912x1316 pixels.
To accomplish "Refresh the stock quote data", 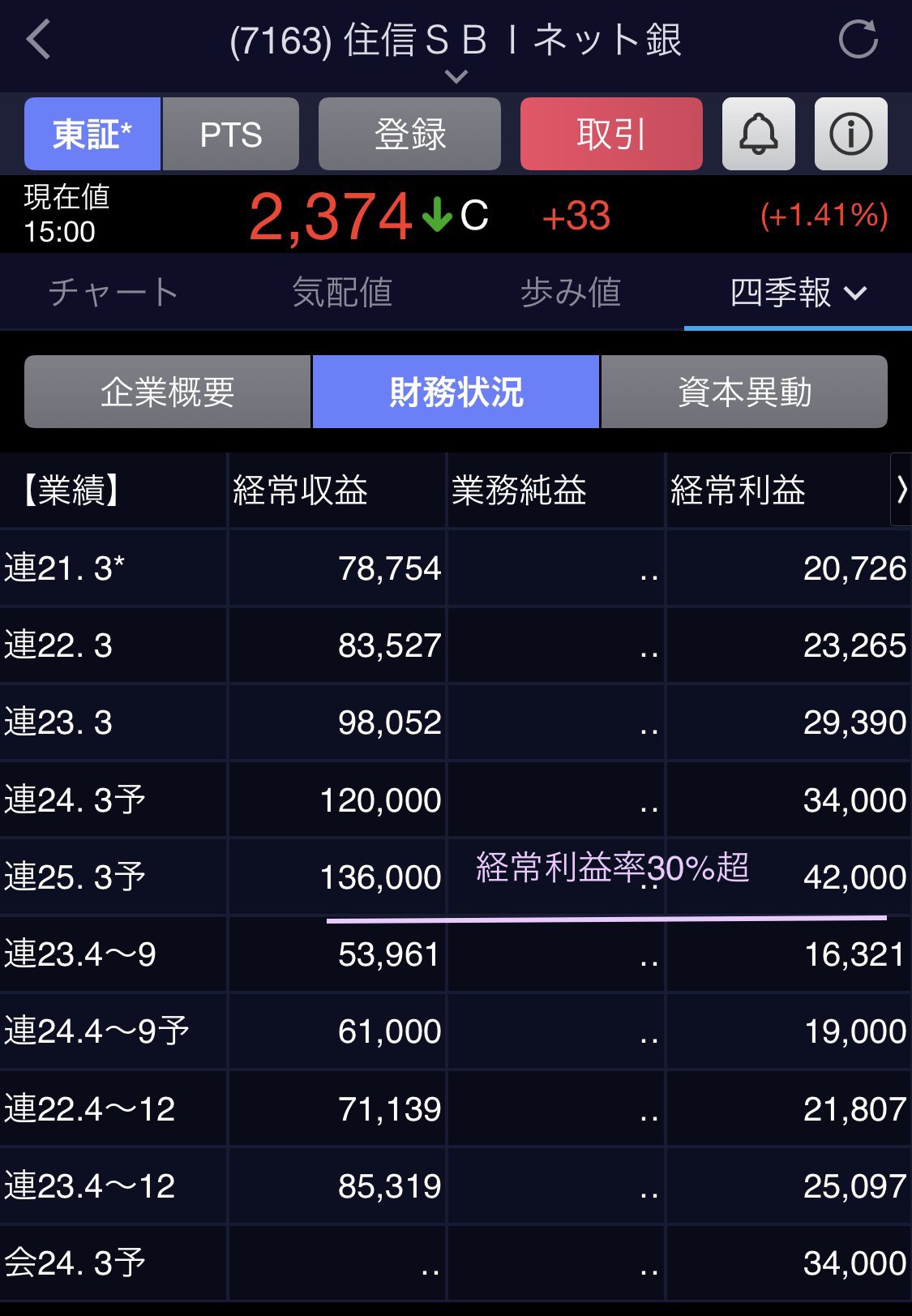I will pyautogui.click(x=858, y=40).
